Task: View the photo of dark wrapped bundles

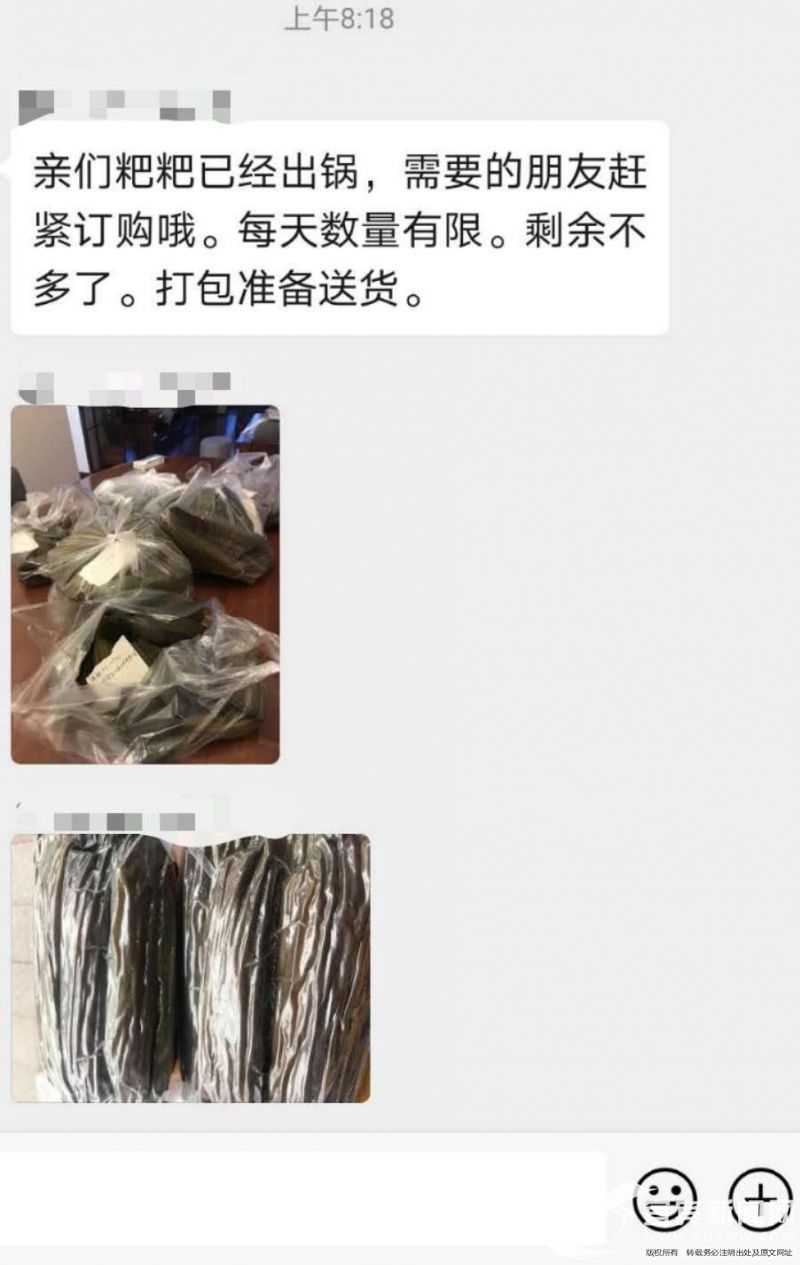Action: 190,968
